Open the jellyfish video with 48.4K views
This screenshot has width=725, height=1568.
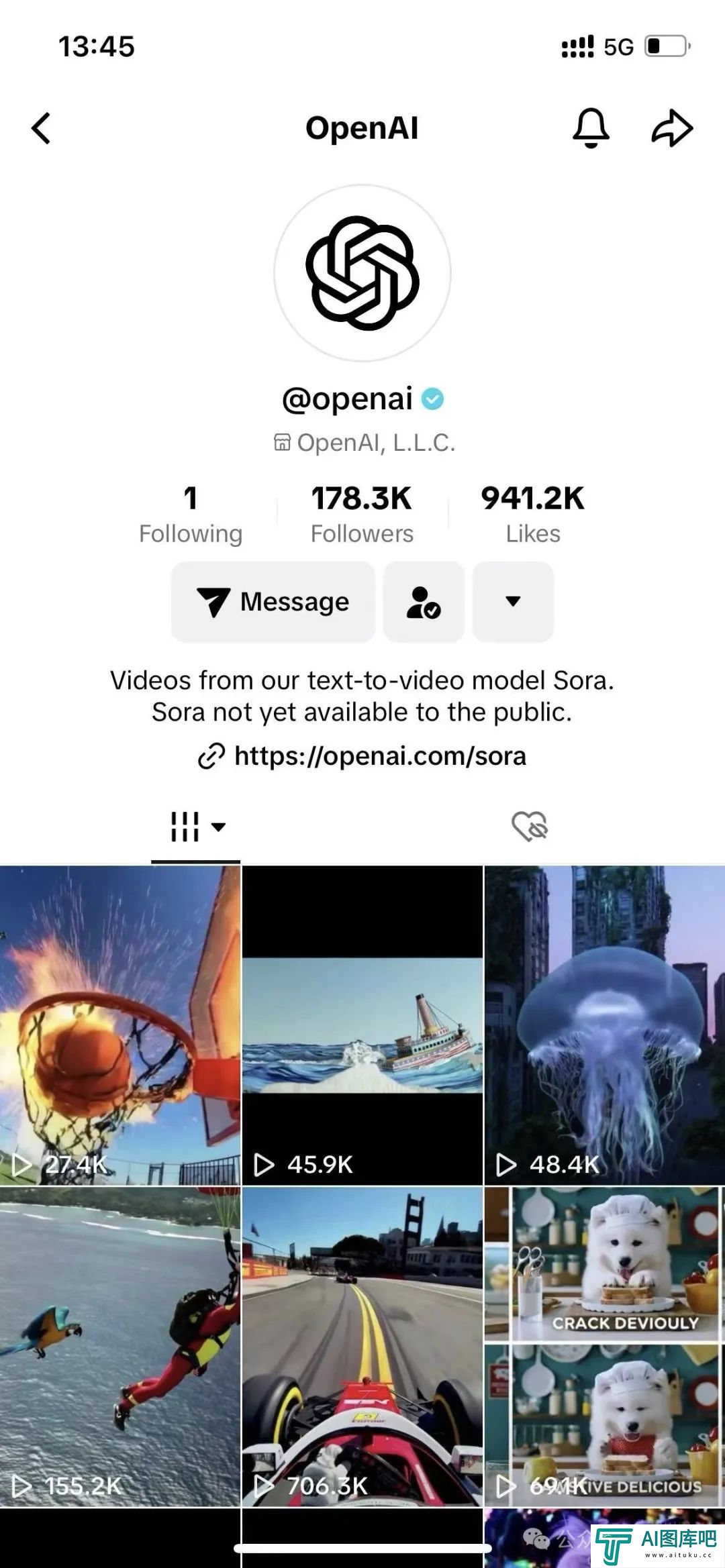[x=604, y=1025]
